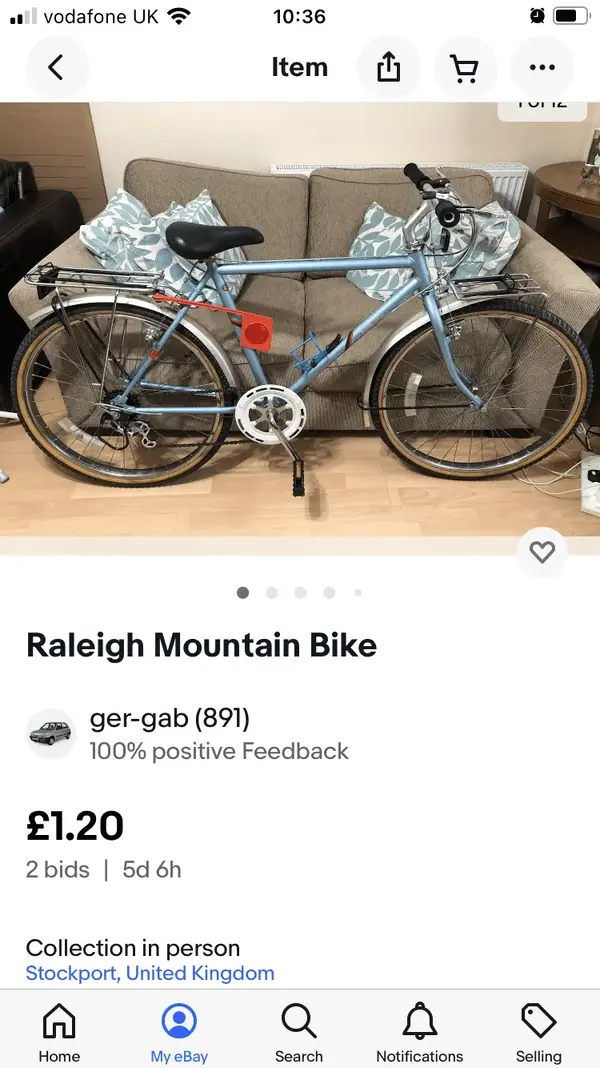Open the Notifications tab
600x1068 pixels.
(x=419, y=1033)
